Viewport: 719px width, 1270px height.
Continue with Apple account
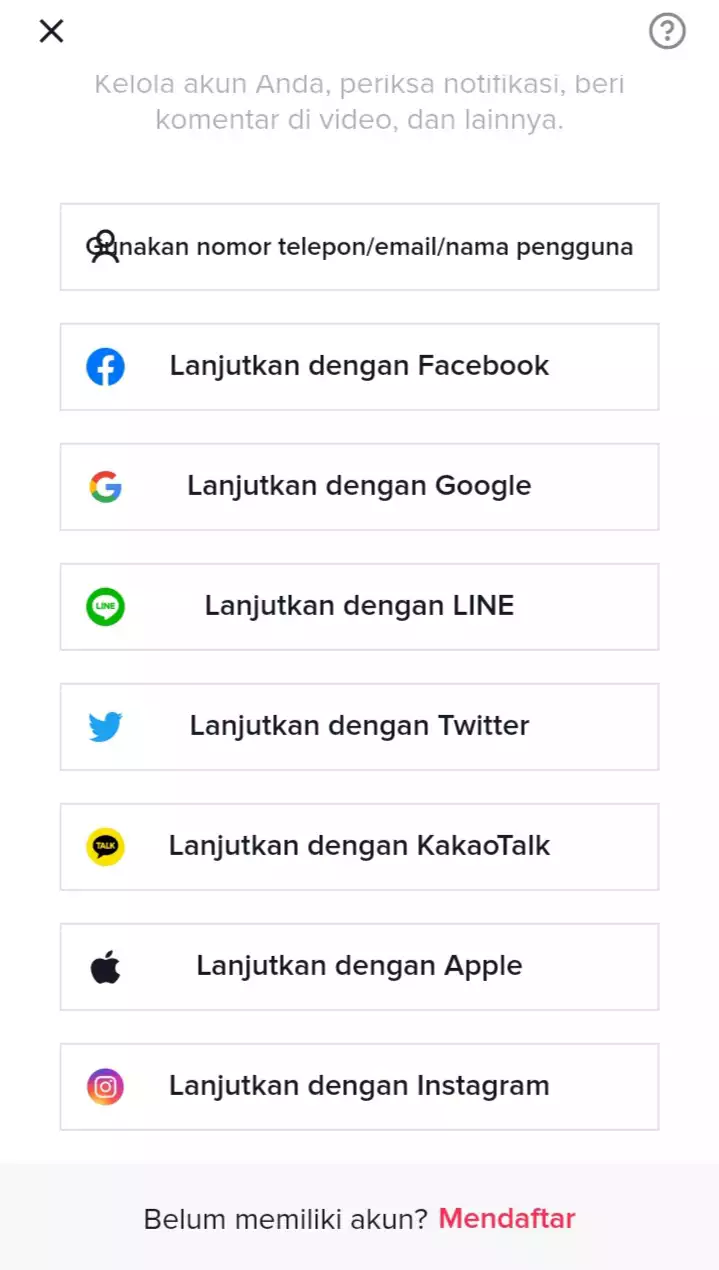tap(359, 967)
